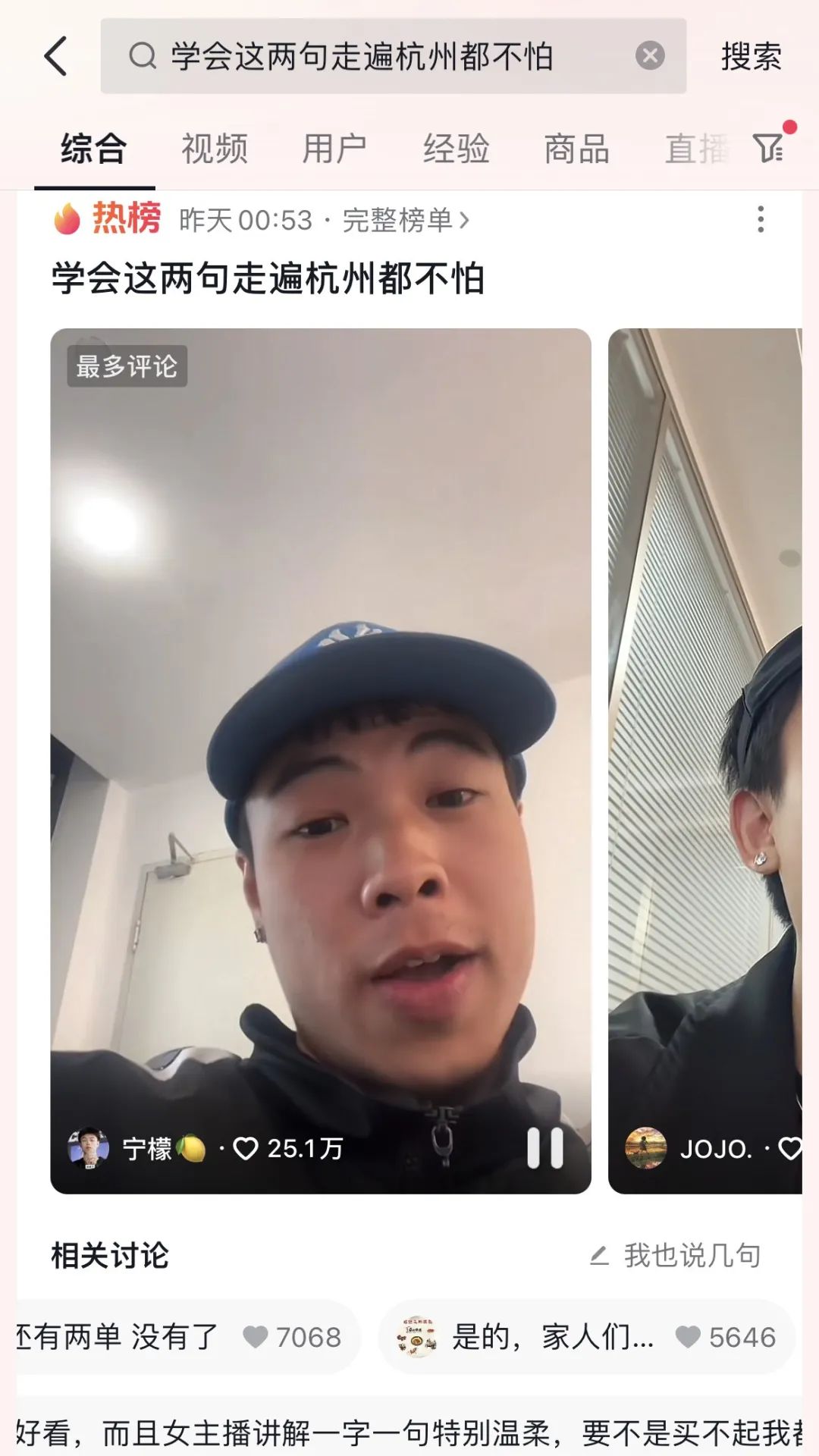Like the video by 宁檬

click(246, 1149)
